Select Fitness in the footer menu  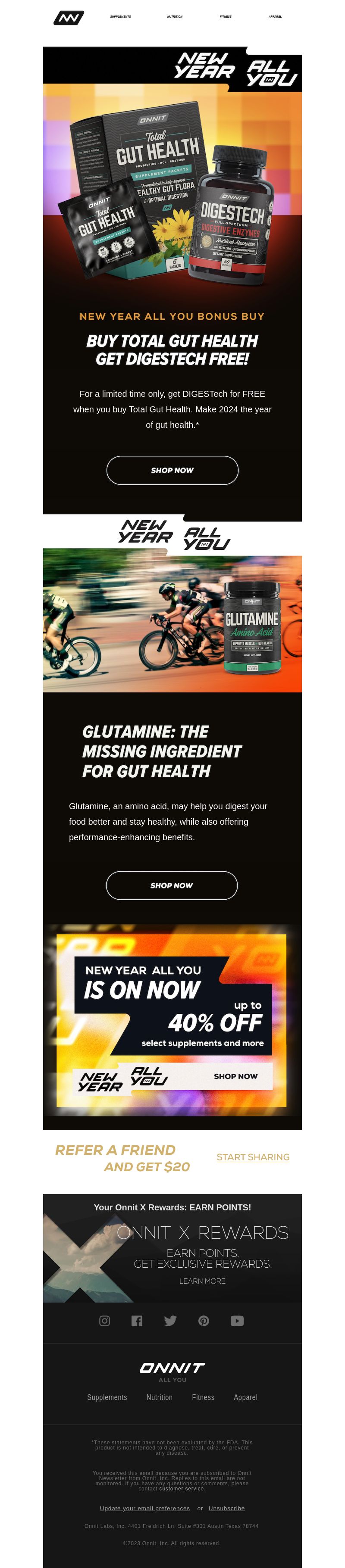click(x=203, y=1397)
